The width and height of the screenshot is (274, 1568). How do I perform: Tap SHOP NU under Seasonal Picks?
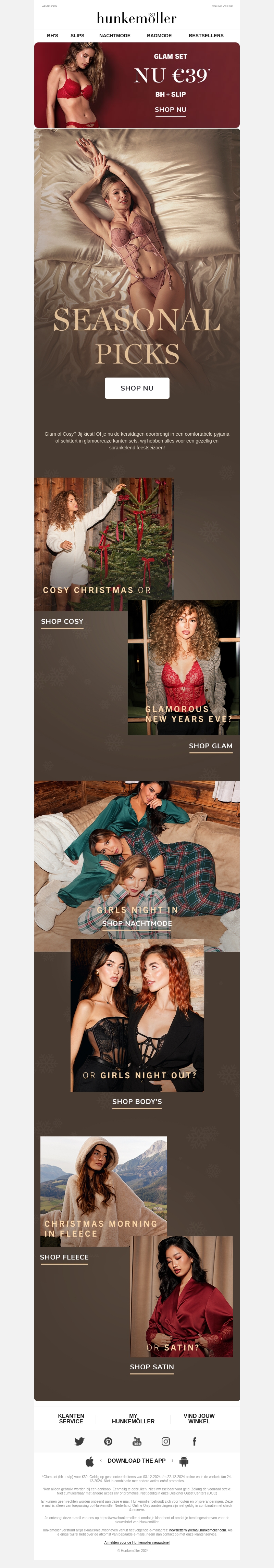tap(137, 388)
